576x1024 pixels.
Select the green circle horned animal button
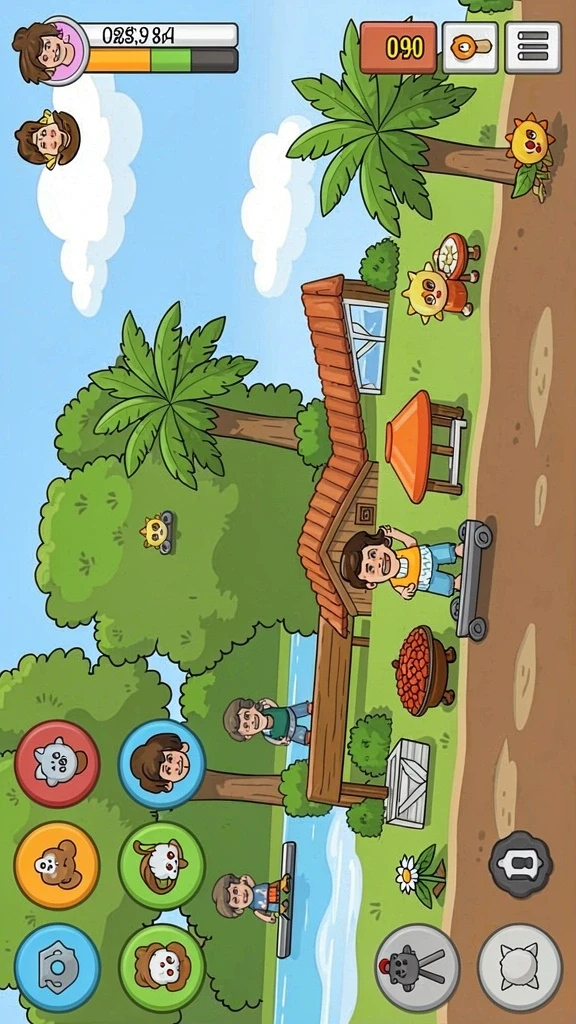click(162, 865)
